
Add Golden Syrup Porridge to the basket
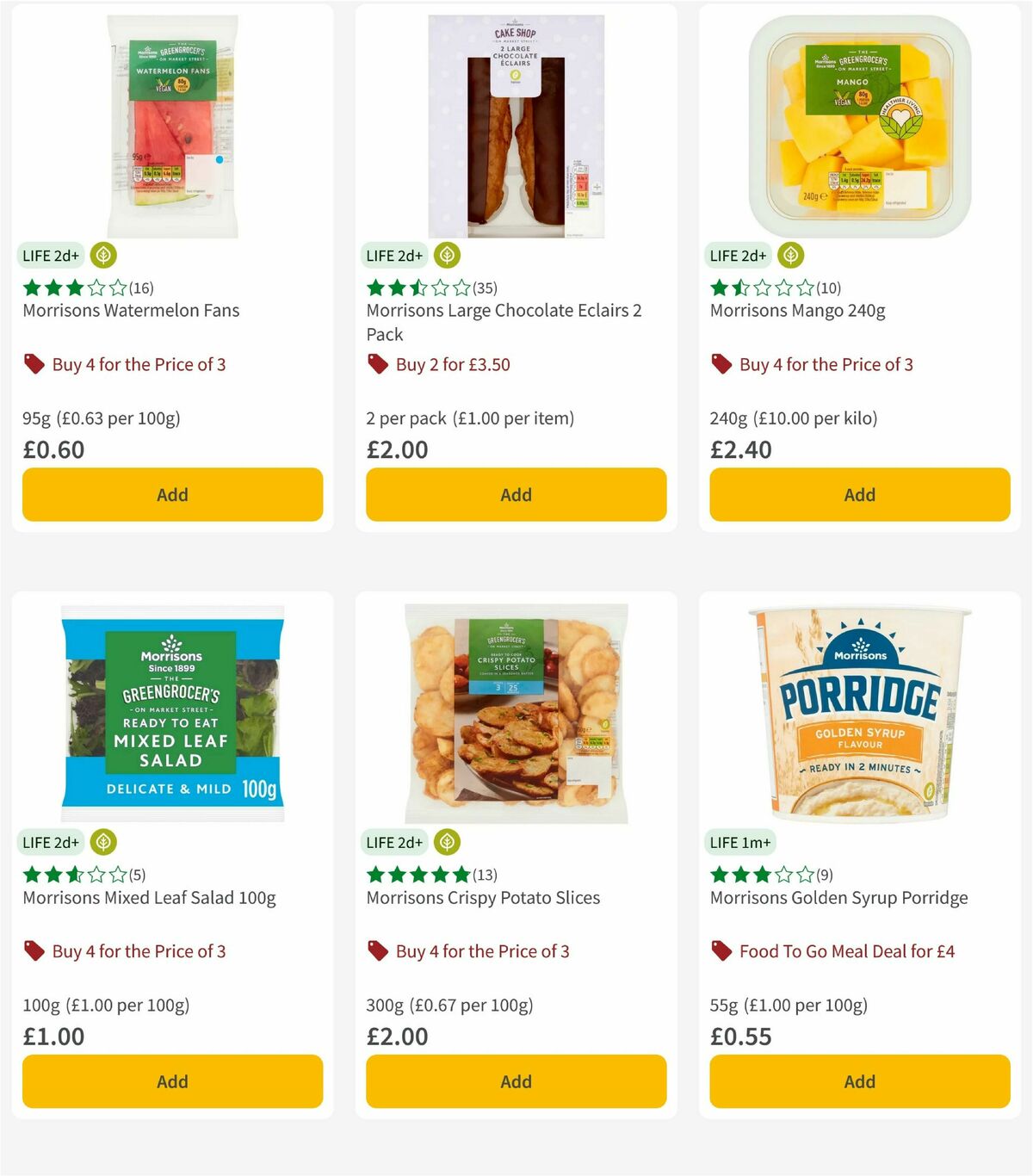tap(859, 1081)
